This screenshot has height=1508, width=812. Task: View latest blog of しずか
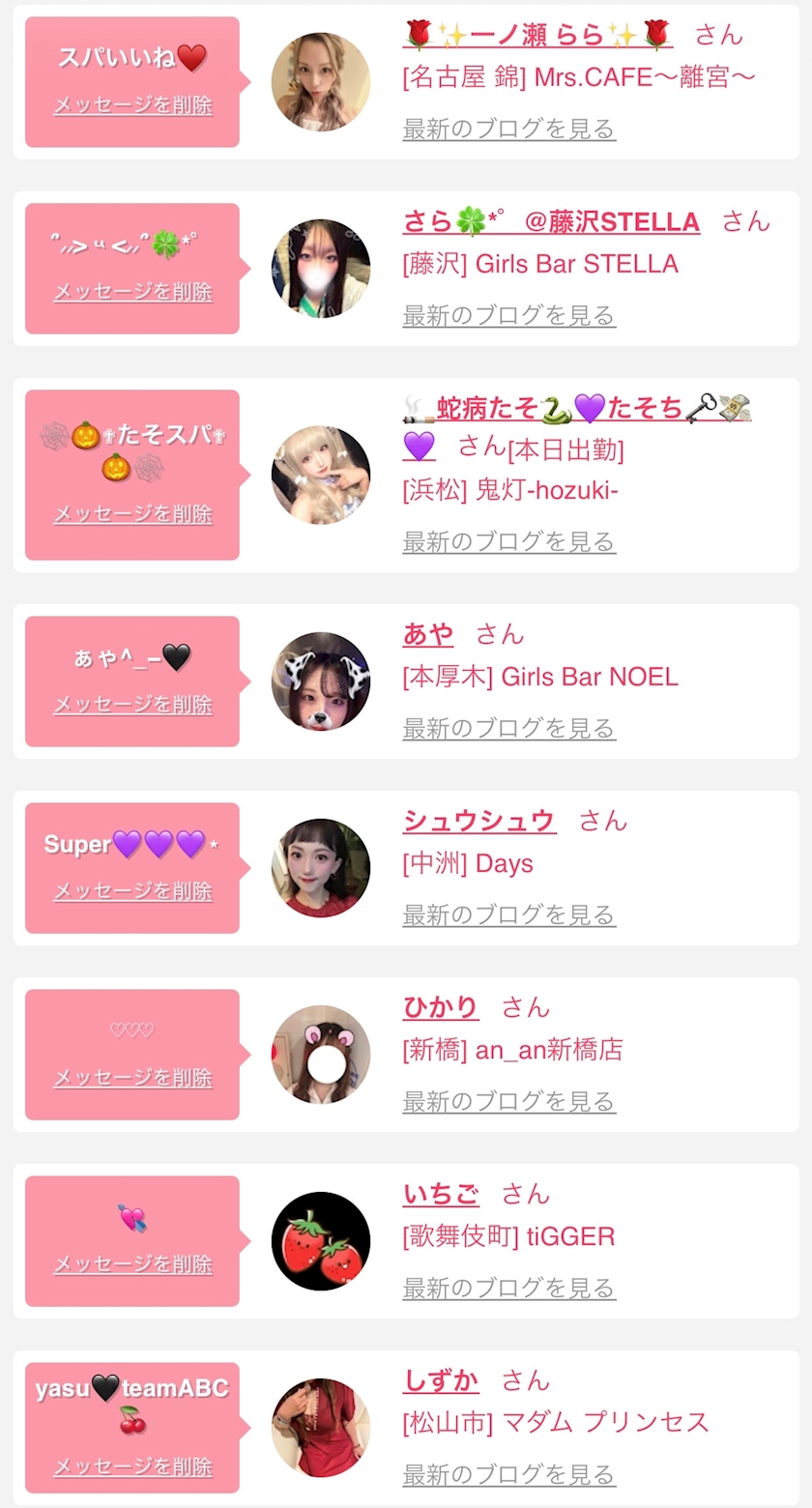click(x=508, y=1474)
